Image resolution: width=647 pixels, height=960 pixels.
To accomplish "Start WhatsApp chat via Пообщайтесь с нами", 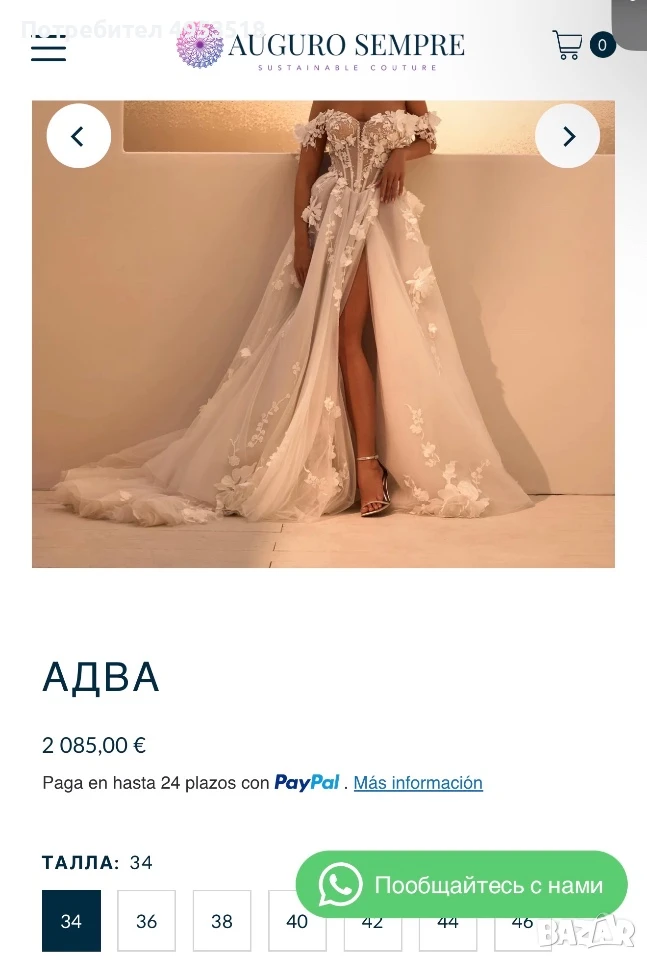I will pos(462,884).
